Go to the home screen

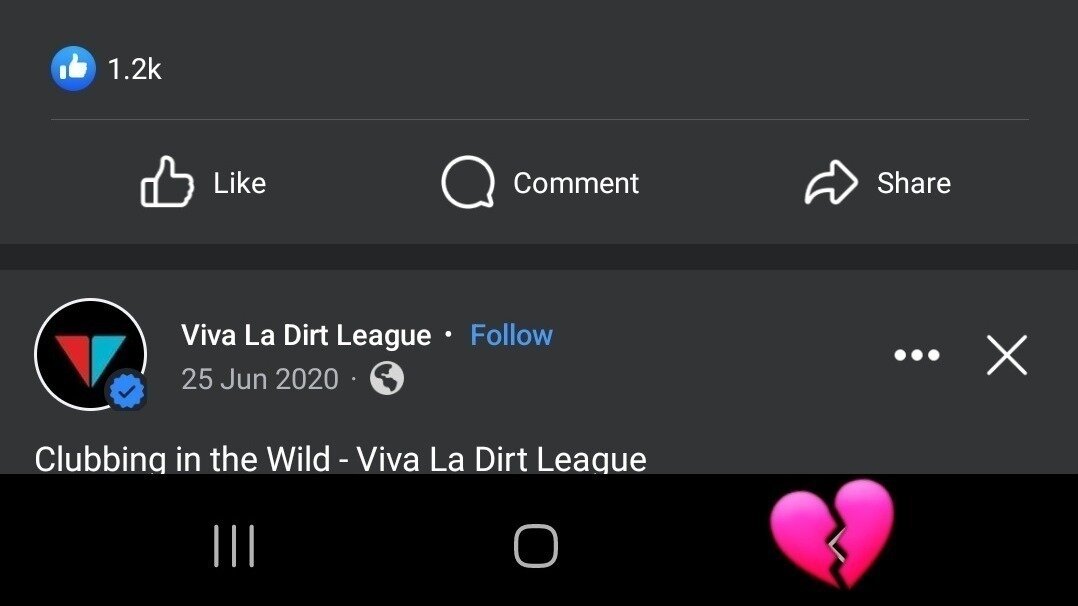(536, 546)
